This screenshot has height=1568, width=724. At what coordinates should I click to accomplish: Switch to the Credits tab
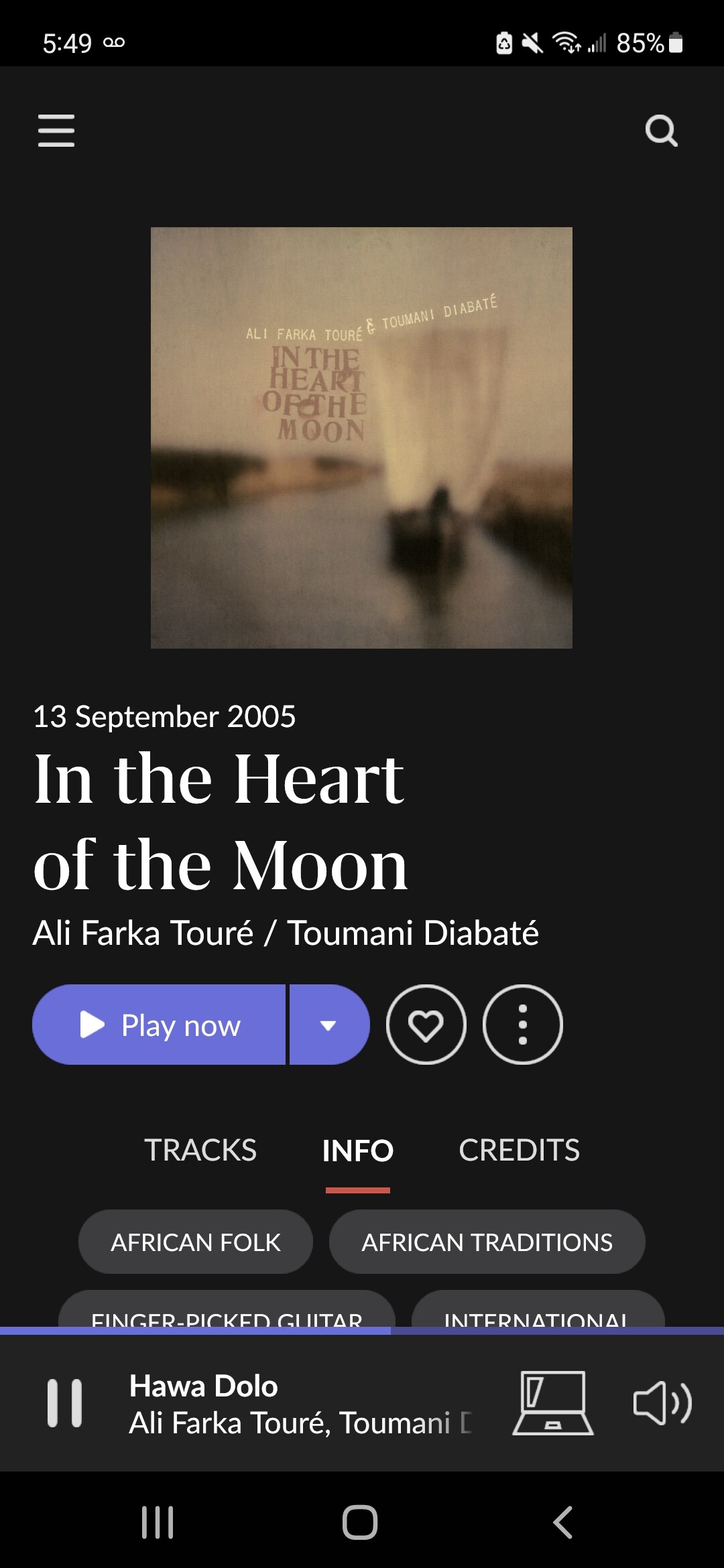coord(519,1150)
